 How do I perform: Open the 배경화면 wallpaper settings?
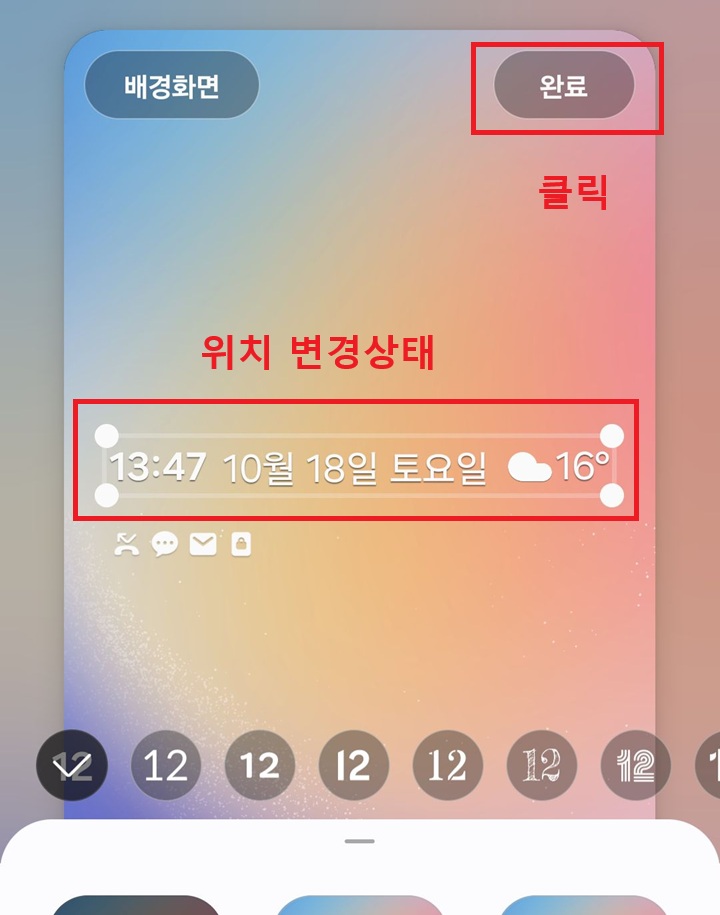(x=171, y=86)
